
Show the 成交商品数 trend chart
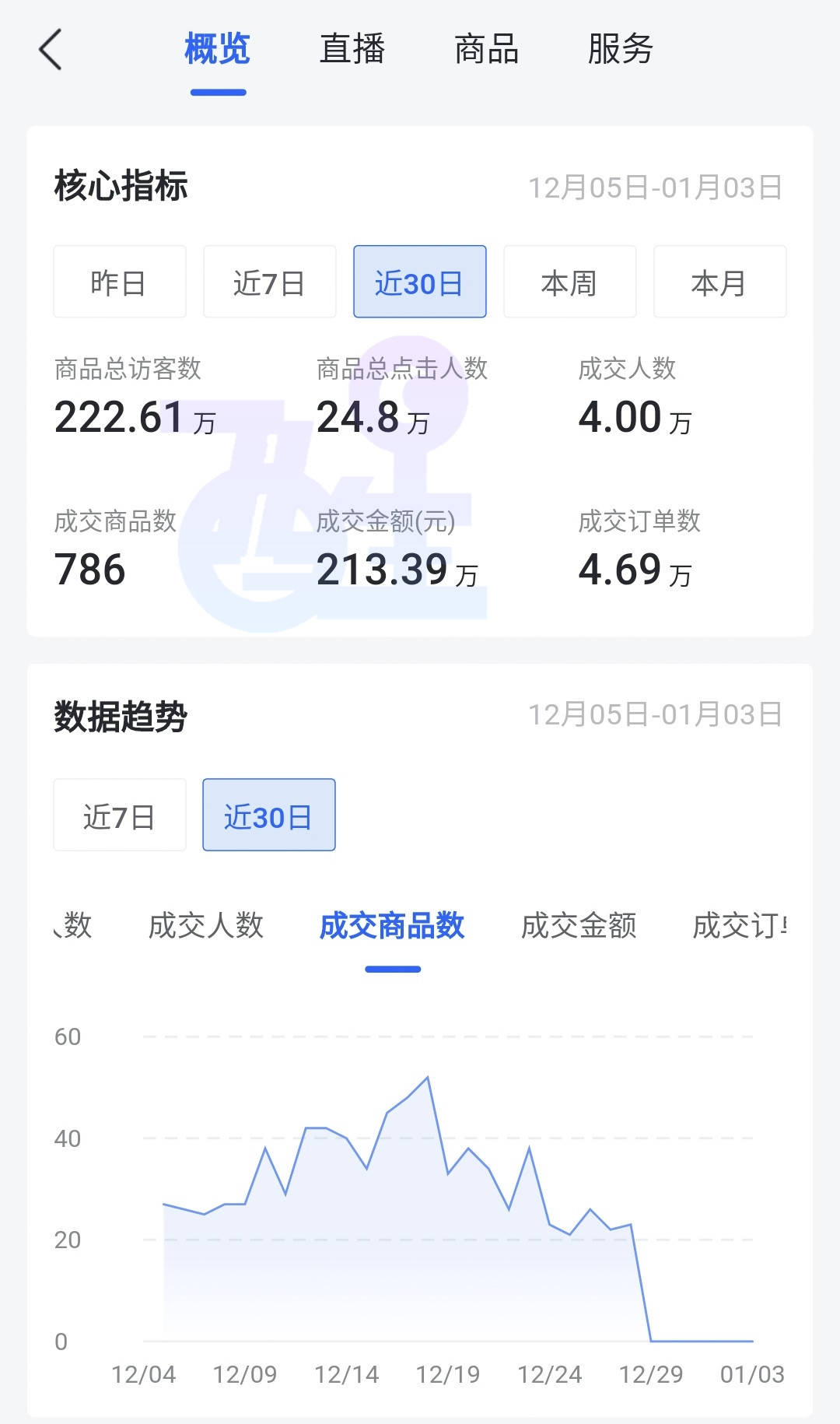[x=392, y=926]
